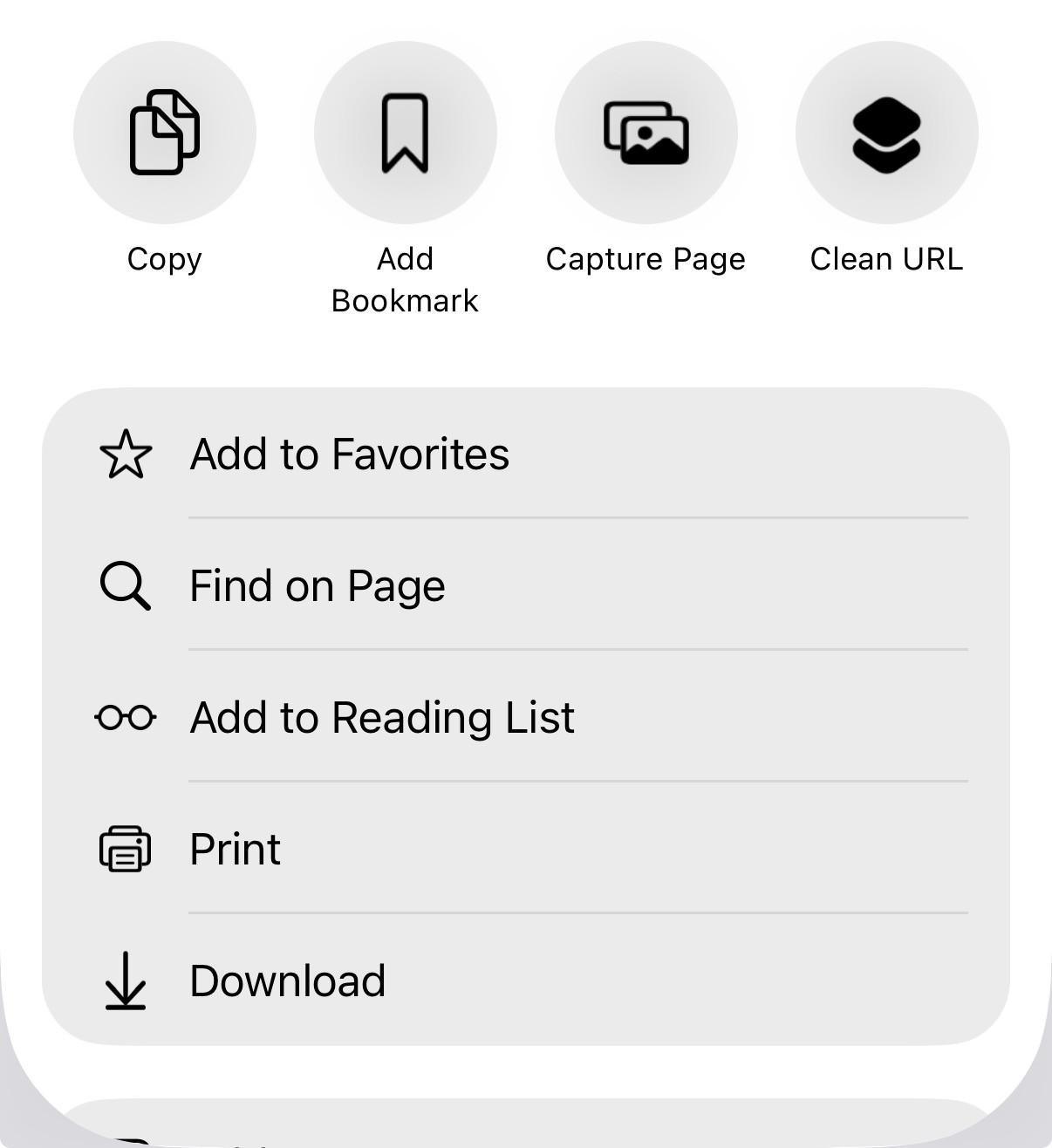Save page to Reading List
Viewport: 1052px width, 1148px height.
click(x=525, y=717)
